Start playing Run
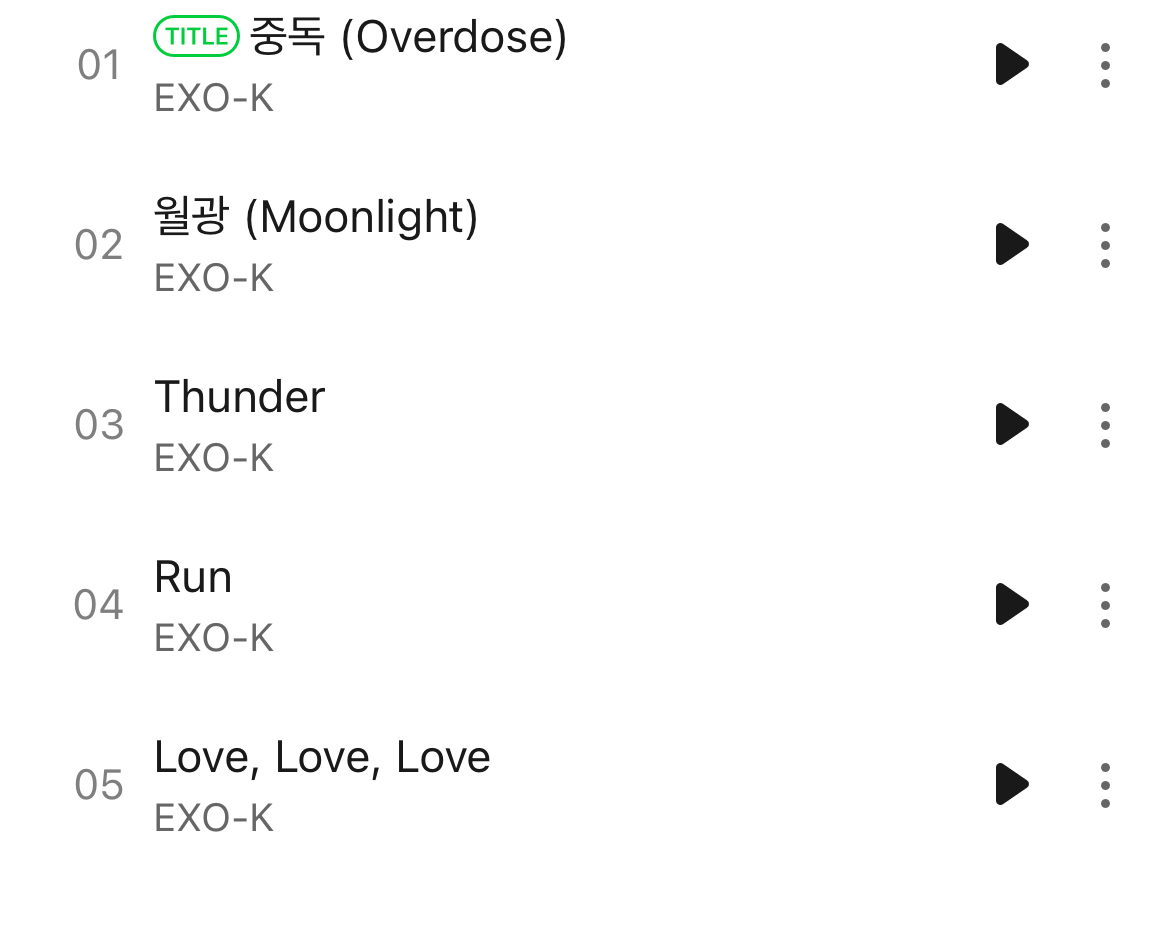Viewport: 1170px width, 944px height. tap(1012, 604)
